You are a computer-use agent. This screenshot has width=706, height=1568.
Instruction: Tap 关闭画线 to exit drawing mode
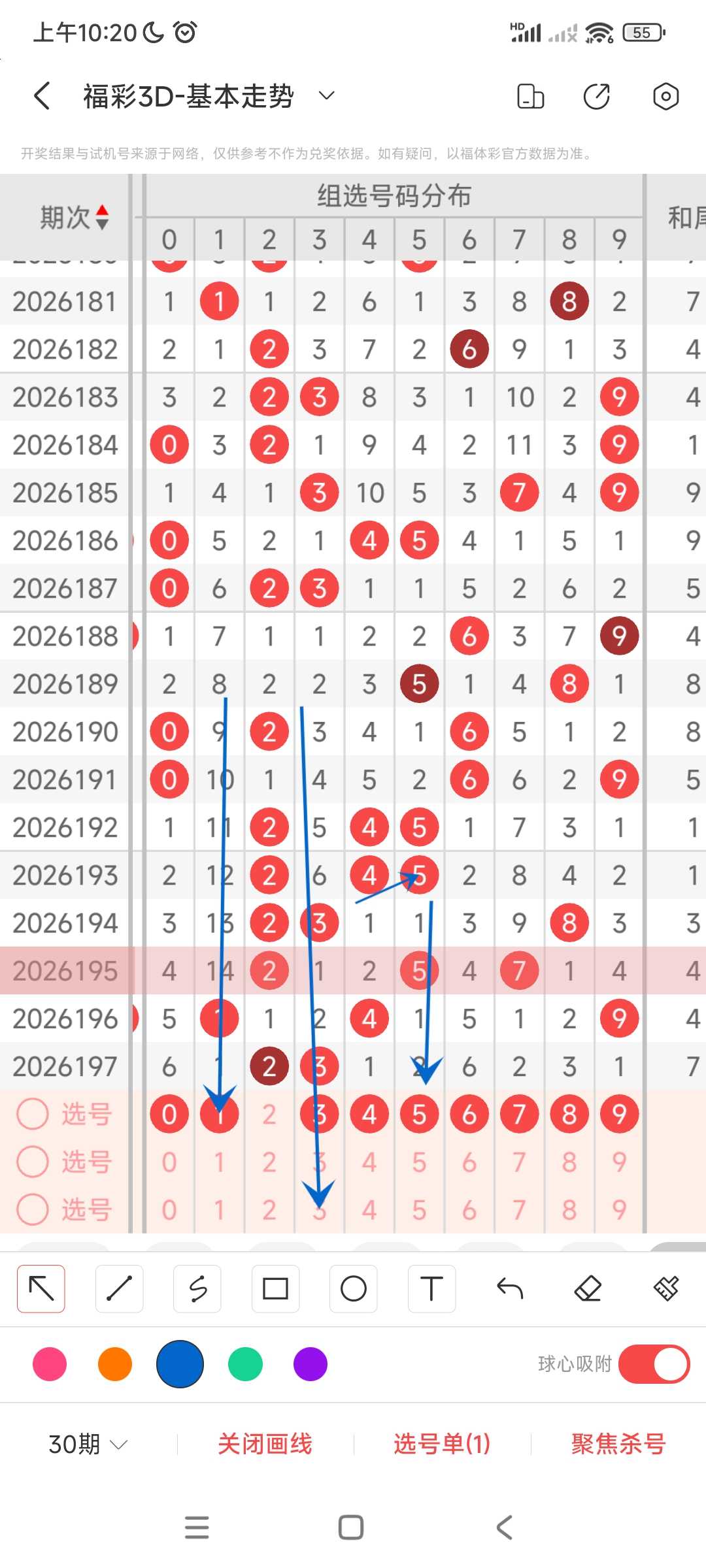(x=265, y=1444)
